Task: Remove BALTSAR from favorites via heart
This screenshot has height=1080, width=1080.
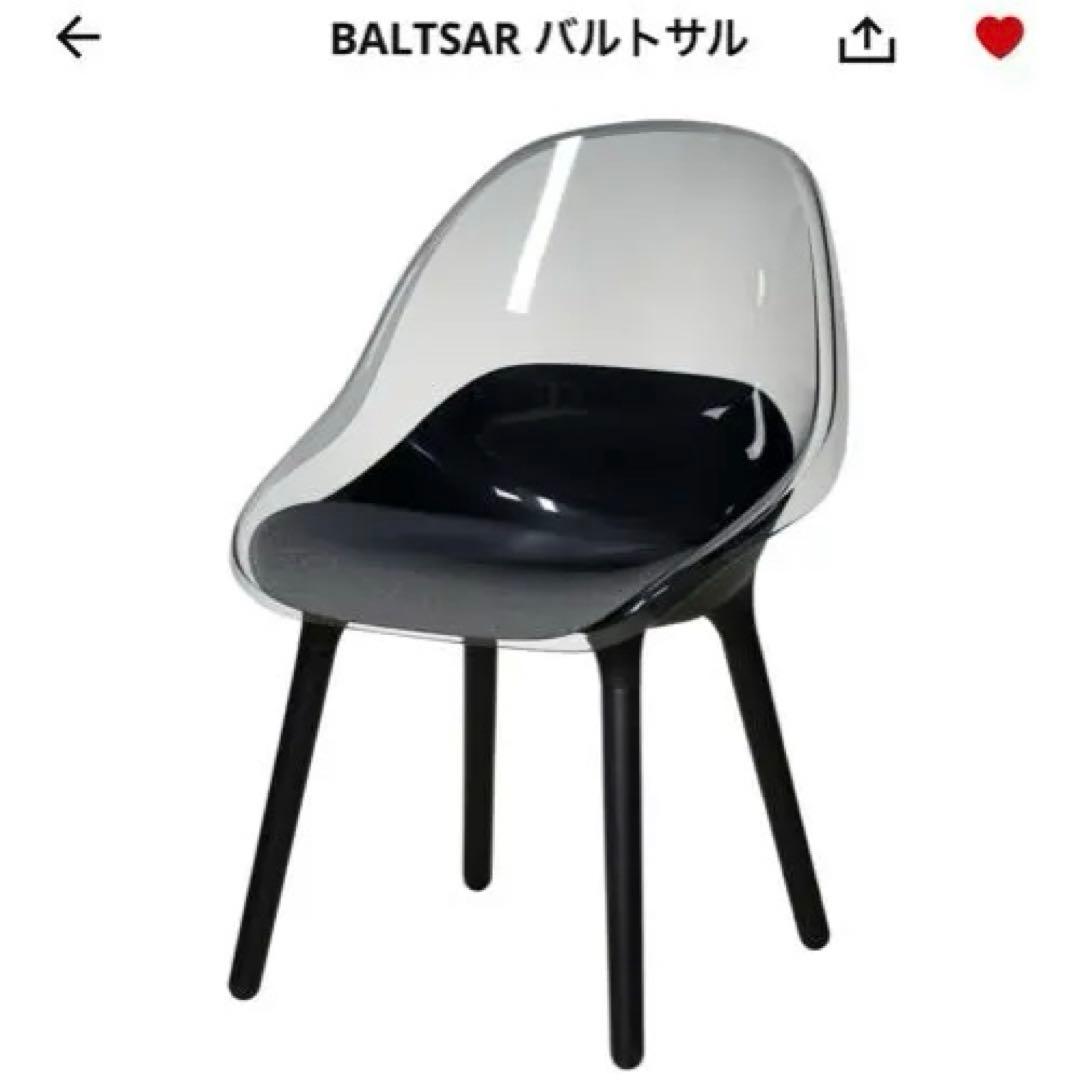Action: coord(999,40)
